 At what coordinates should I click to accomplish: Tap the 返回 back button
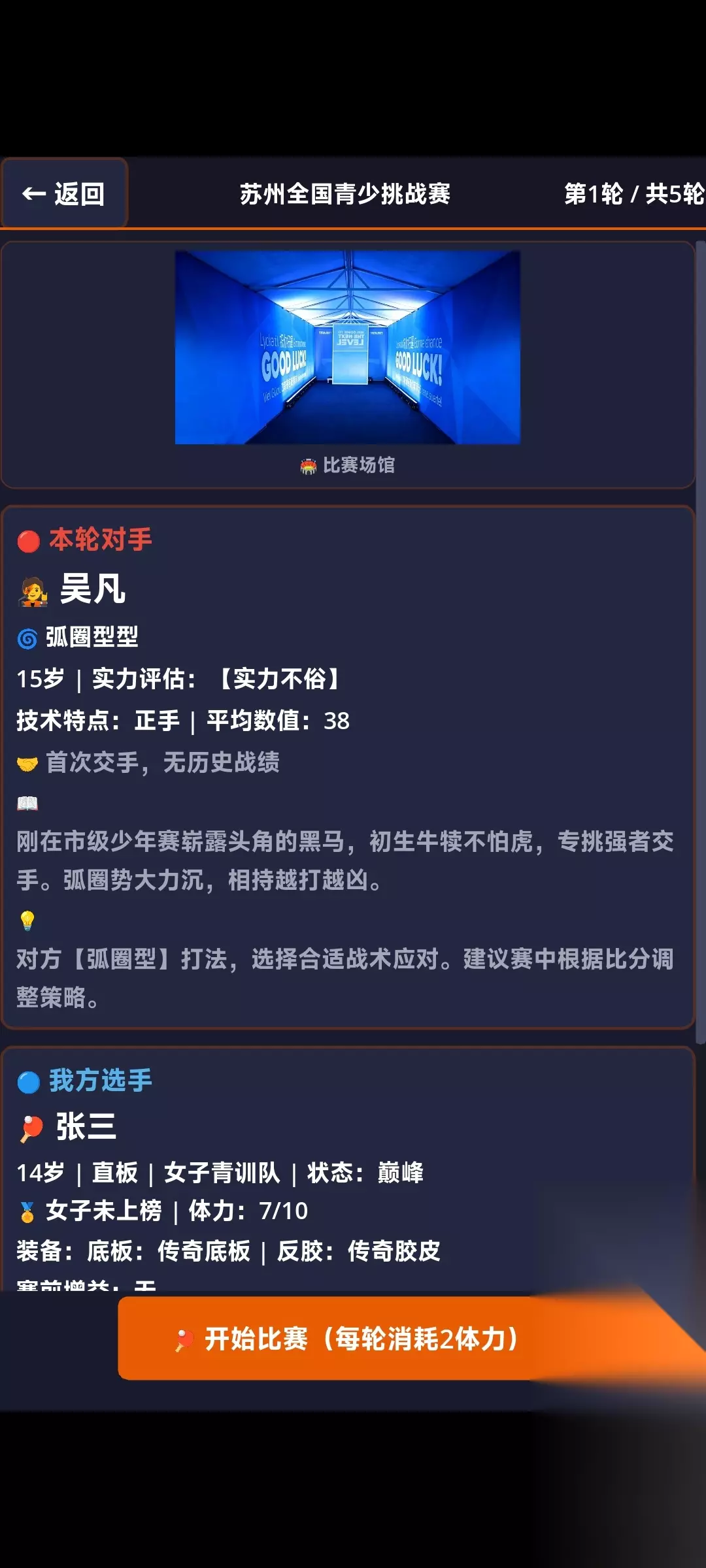click(63, 193)
